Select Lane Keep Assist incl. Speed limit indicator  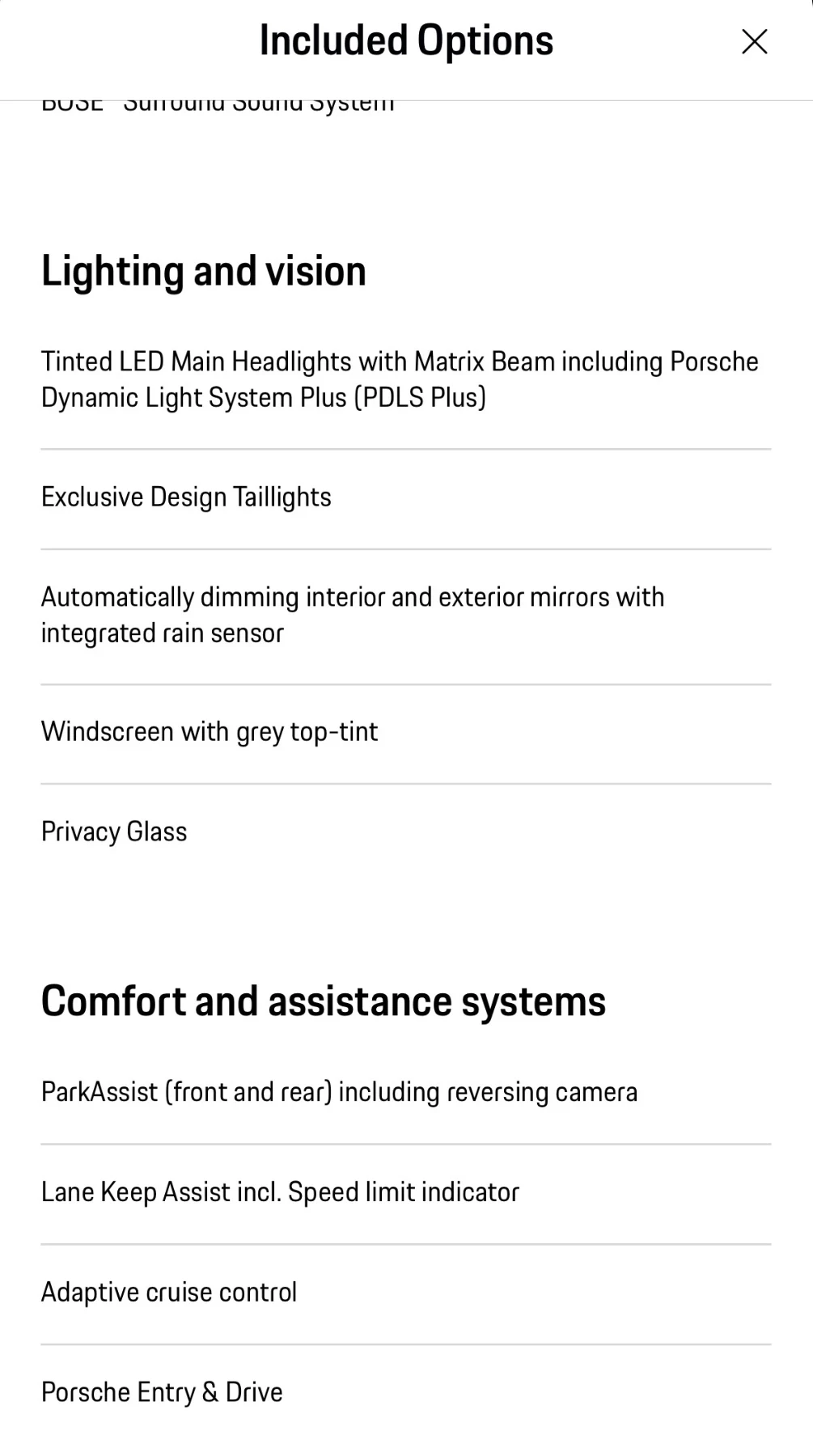coord(281,1191)
